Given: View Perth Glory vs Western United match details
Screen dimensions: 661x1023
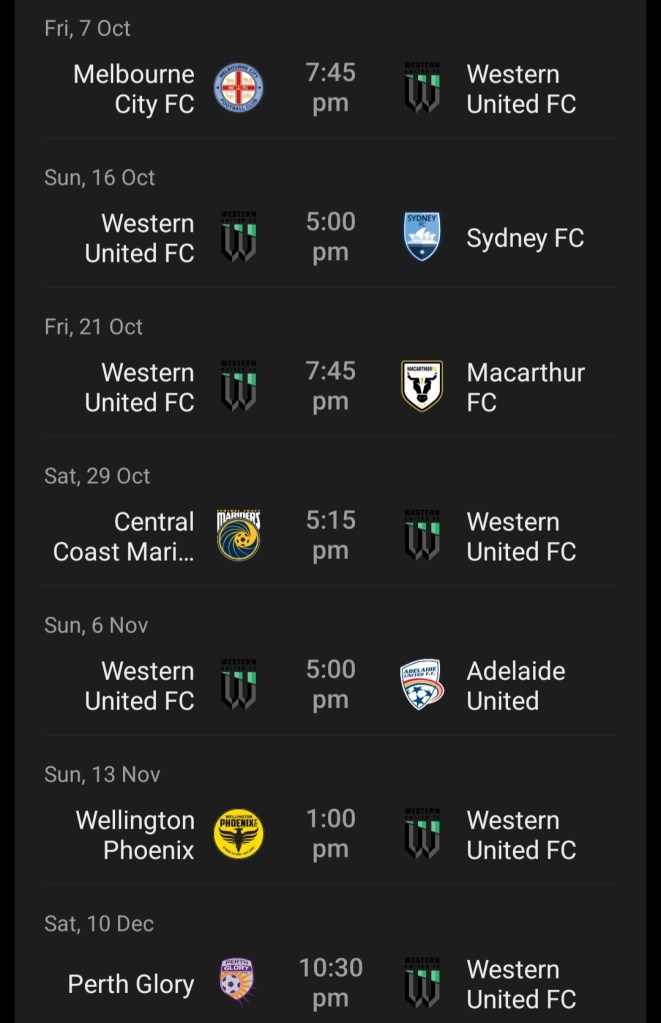Looking at the screenshot, I should coord(330,982).
